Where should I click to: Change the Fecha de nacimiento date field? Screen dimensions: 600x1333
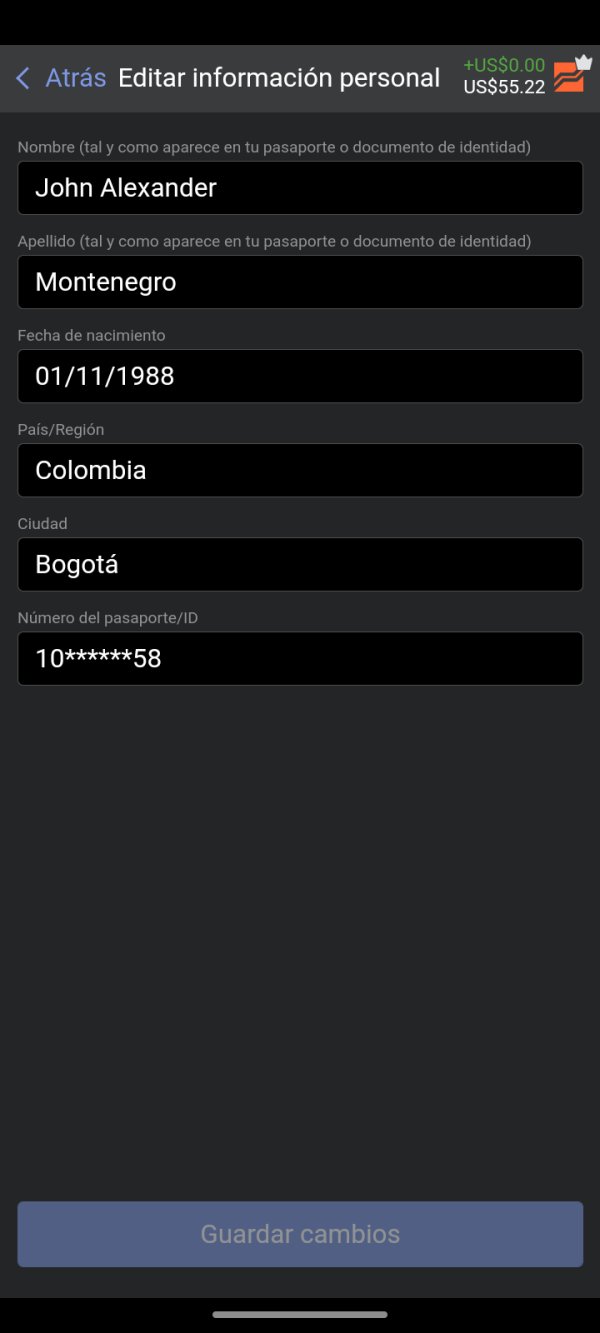300,376
